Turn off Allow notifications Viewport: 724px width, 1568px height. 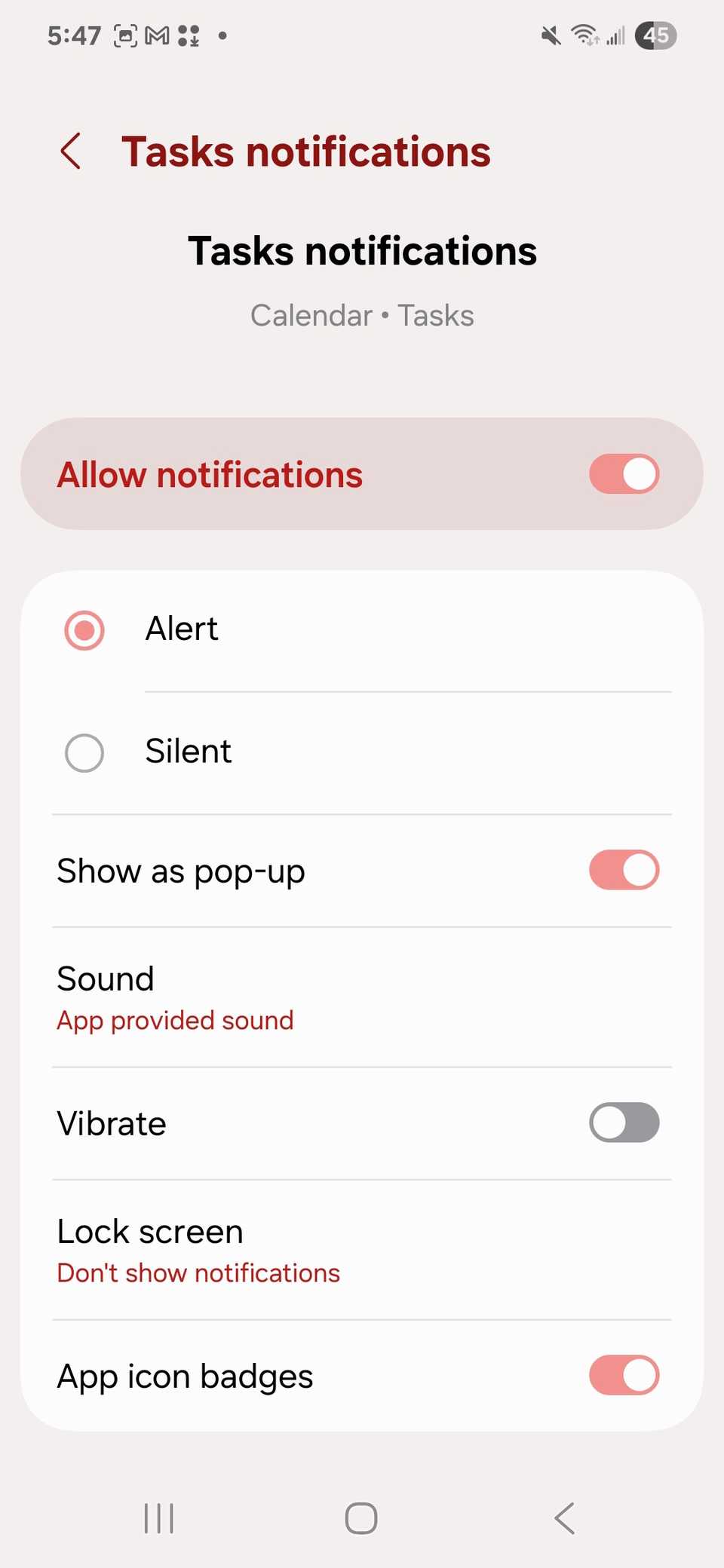(x=624, y=474)
